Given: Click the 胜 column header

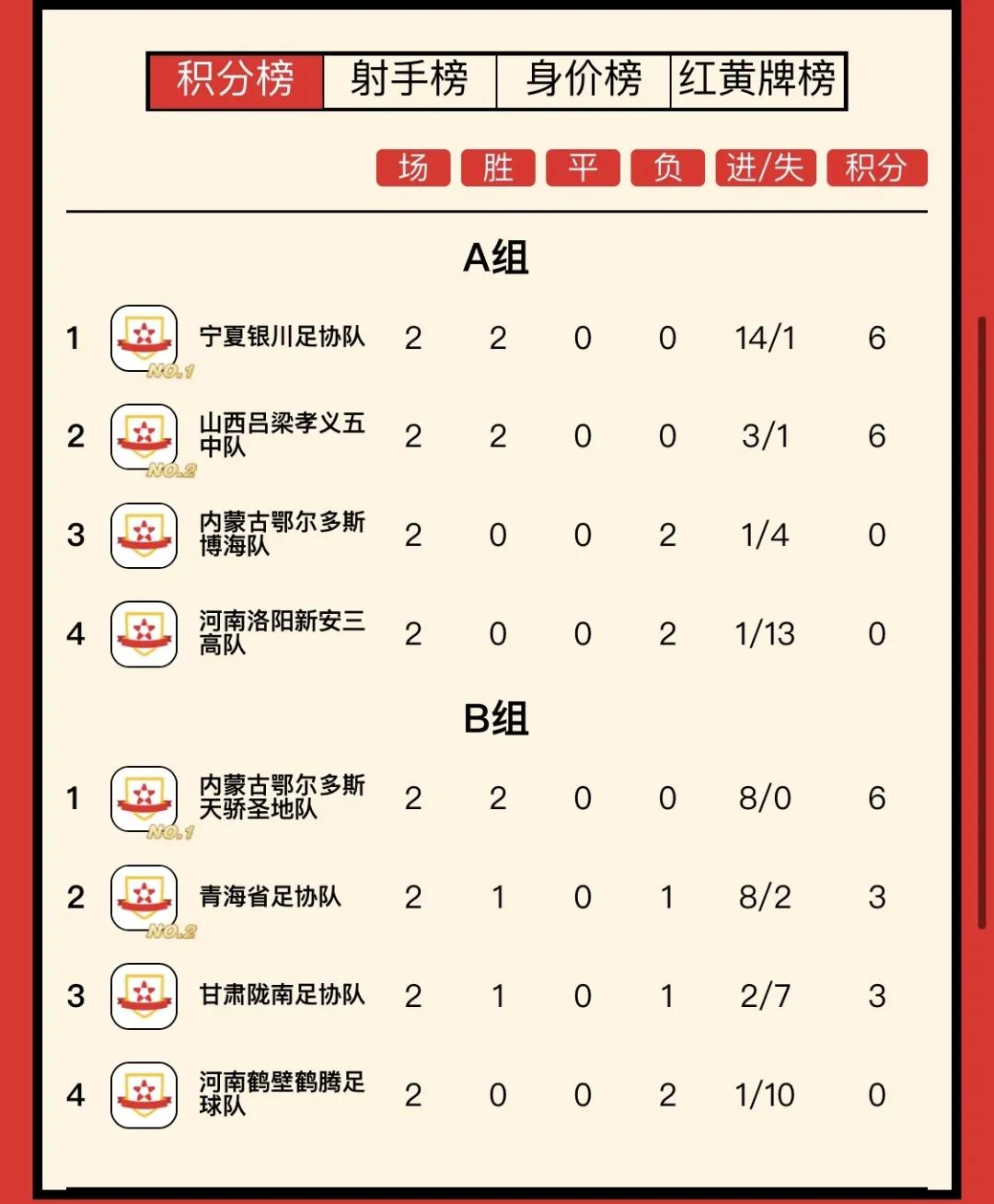Looking at the screenshot, I should pos(497,168).
